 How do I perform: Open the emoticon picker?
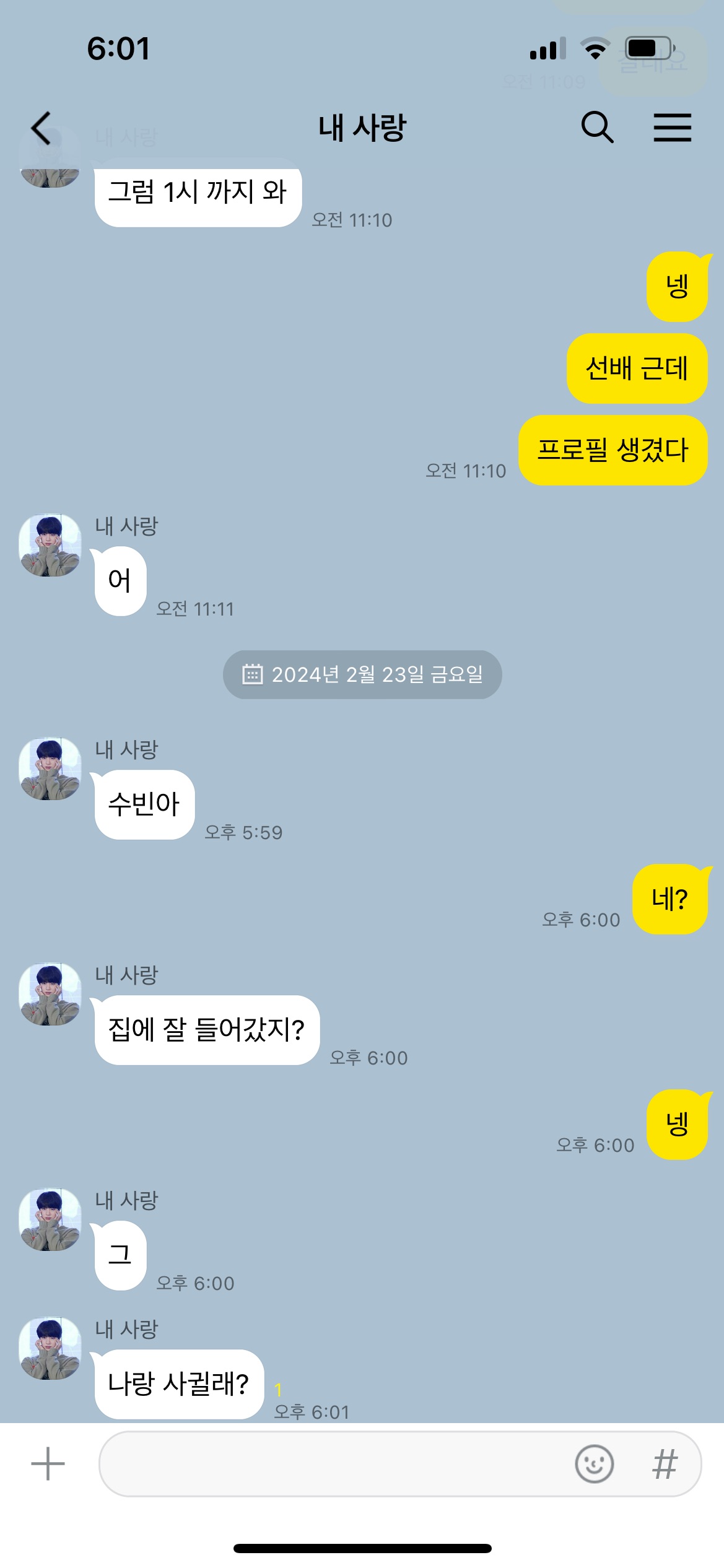(594, 1464)
